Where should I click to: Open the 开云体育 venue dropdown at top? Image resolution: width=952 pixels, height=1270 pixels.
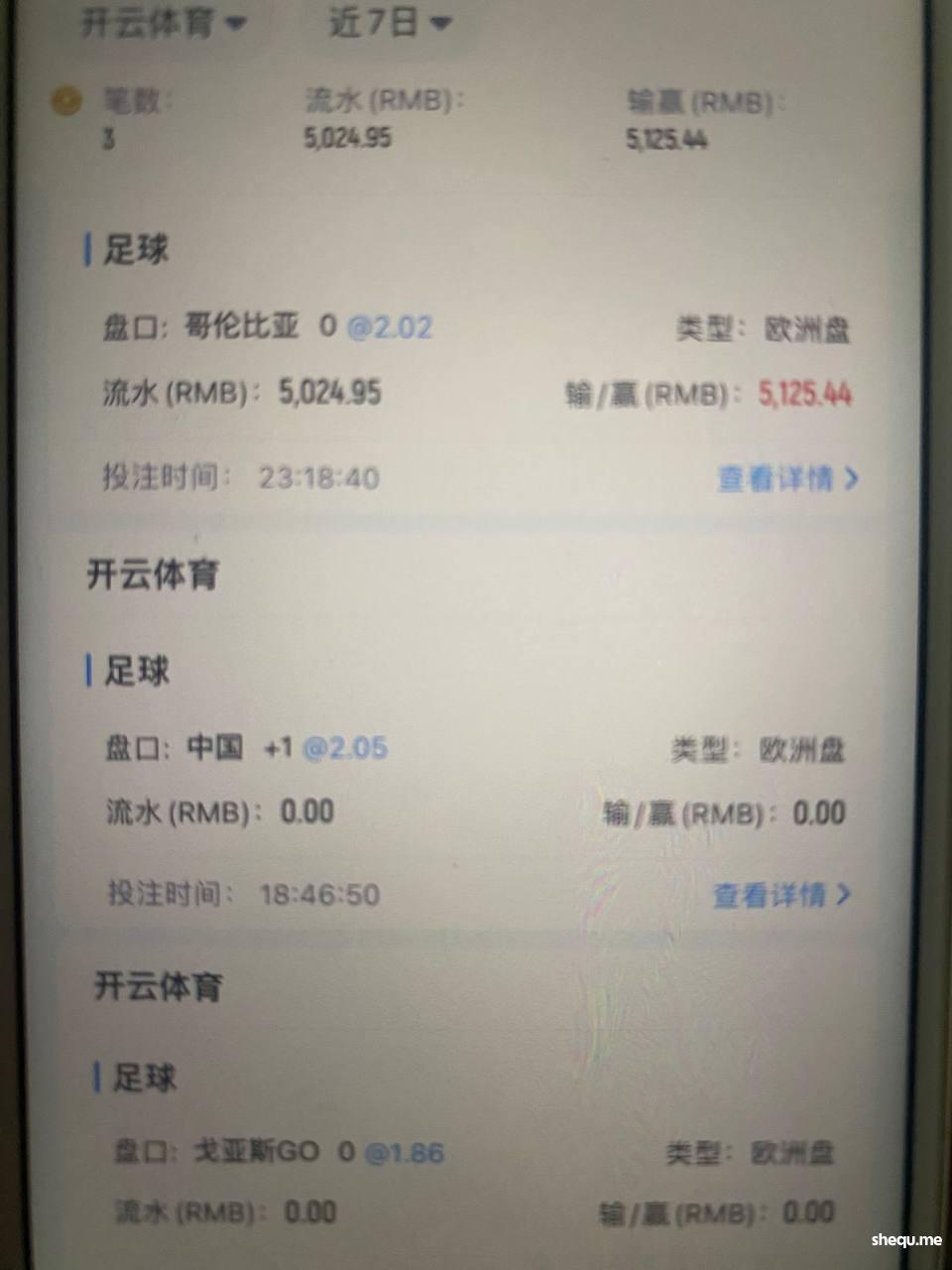tap(164, 22)
